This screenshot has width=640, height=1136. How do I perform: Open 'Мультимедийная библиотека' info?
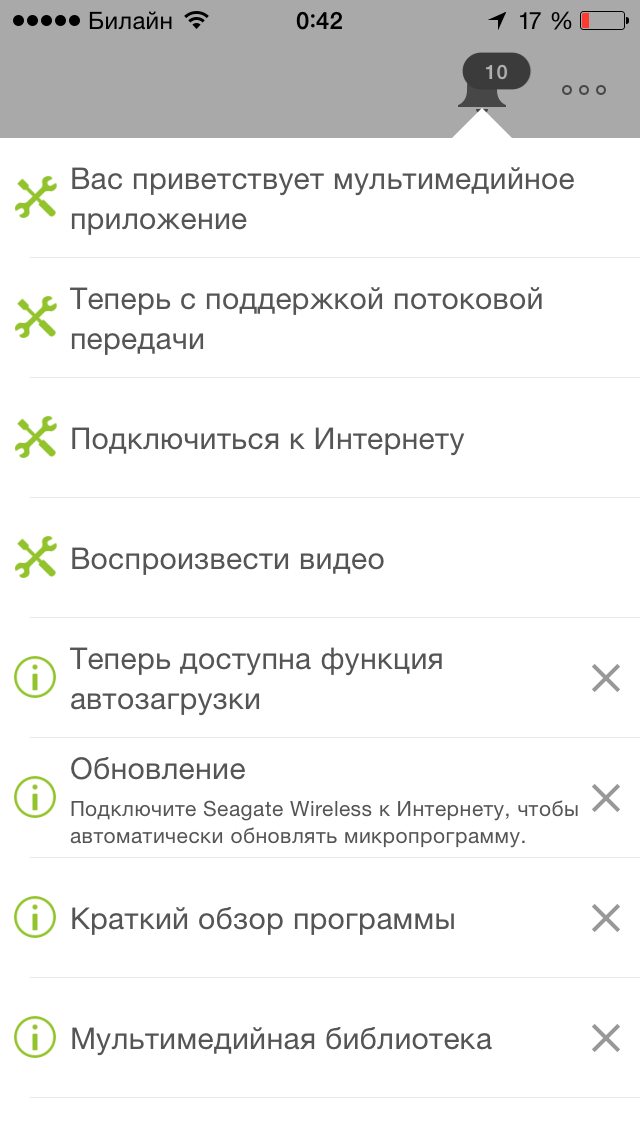[290, 1039]
